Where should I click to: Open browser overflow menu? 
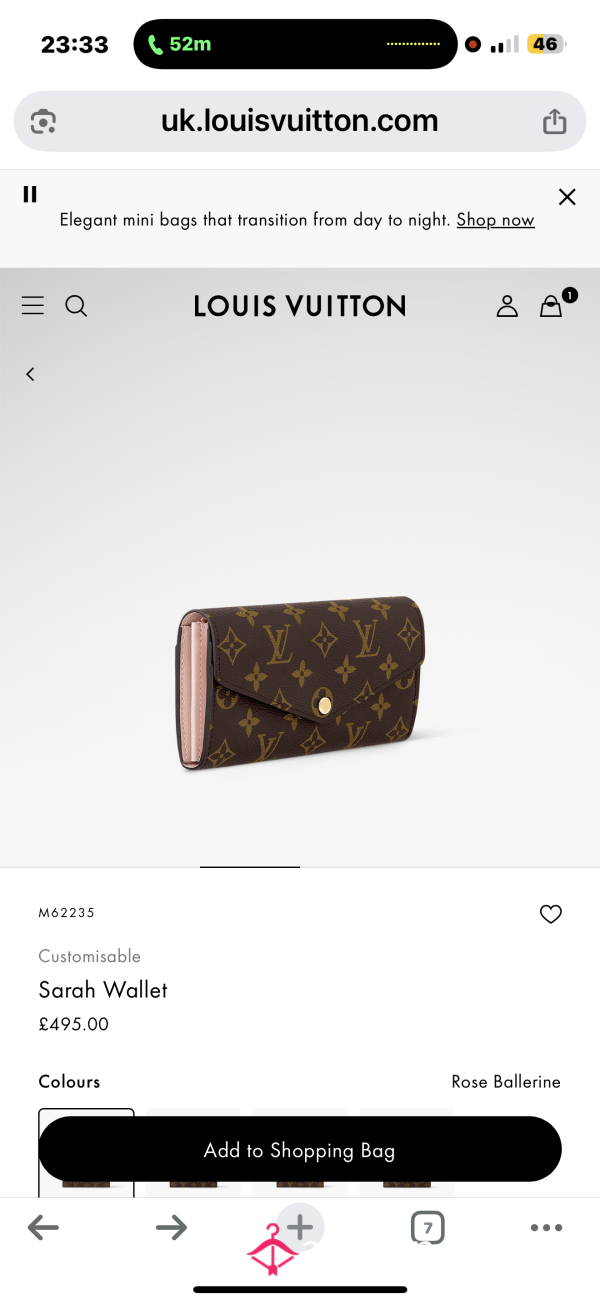click(x=547, y=1228)
